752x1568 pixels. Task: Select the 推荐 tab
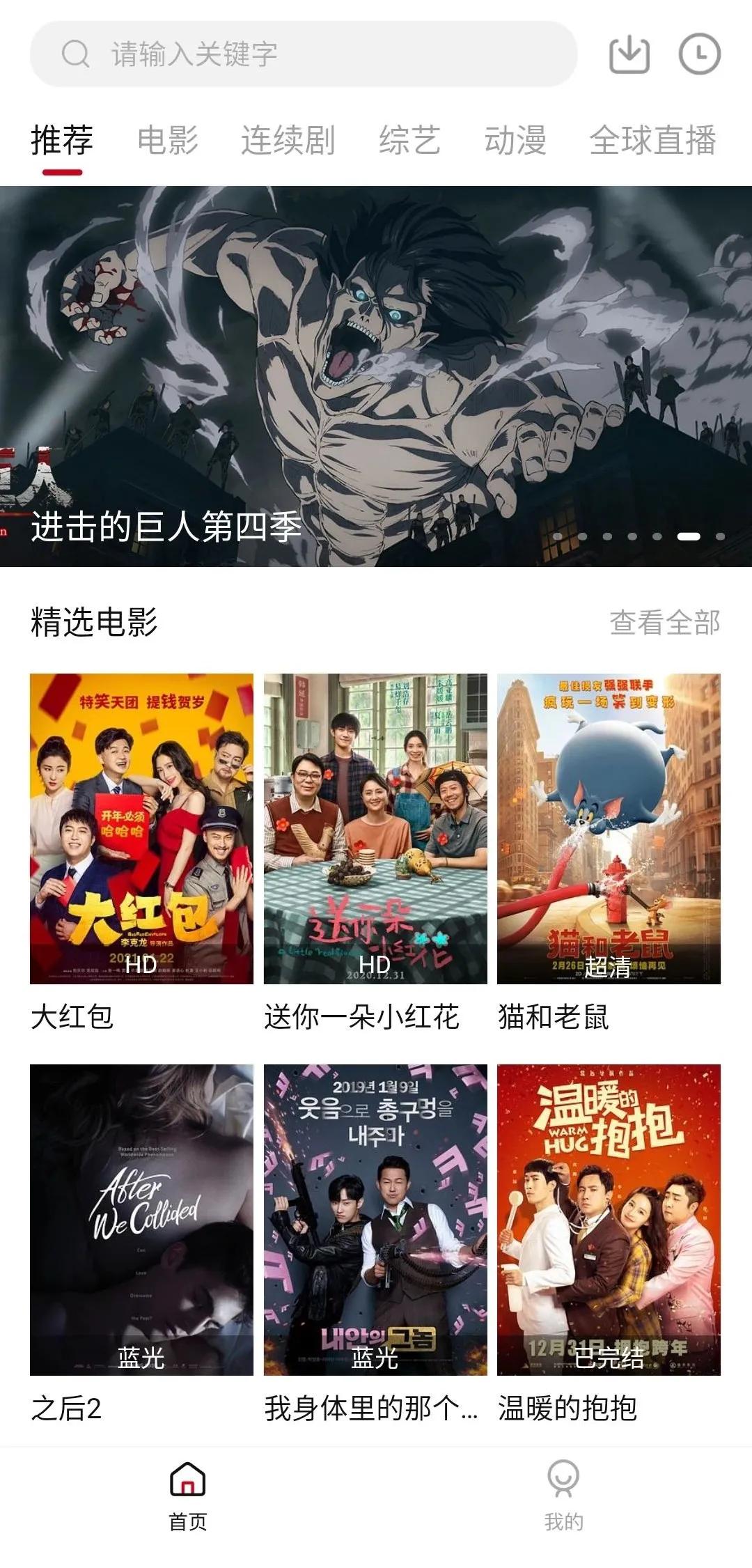[62, 140]
